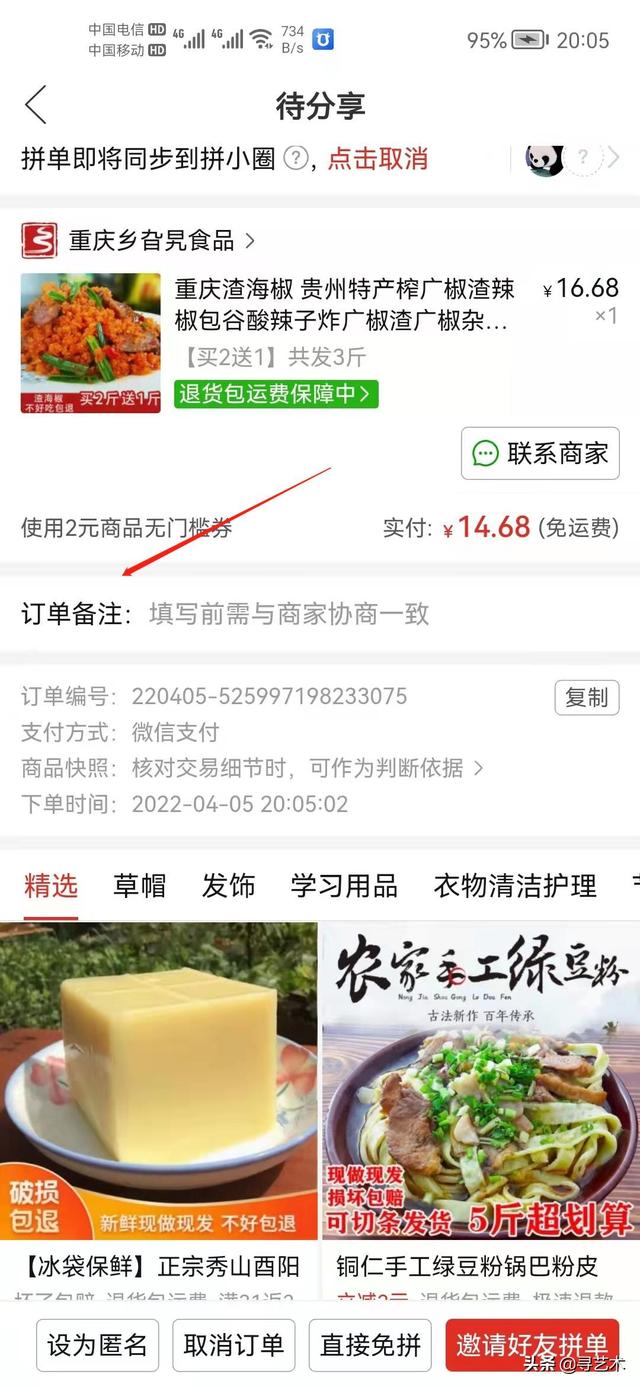
Task: Select the 精选 tab
Action: coord(51,885)
